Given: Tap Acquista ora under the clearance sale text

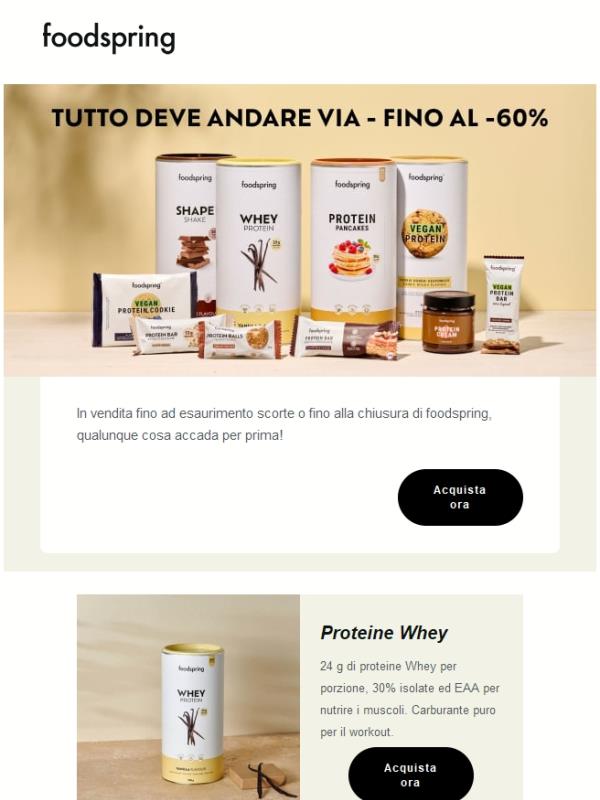Looking at the screenshot, I should 460,497.
